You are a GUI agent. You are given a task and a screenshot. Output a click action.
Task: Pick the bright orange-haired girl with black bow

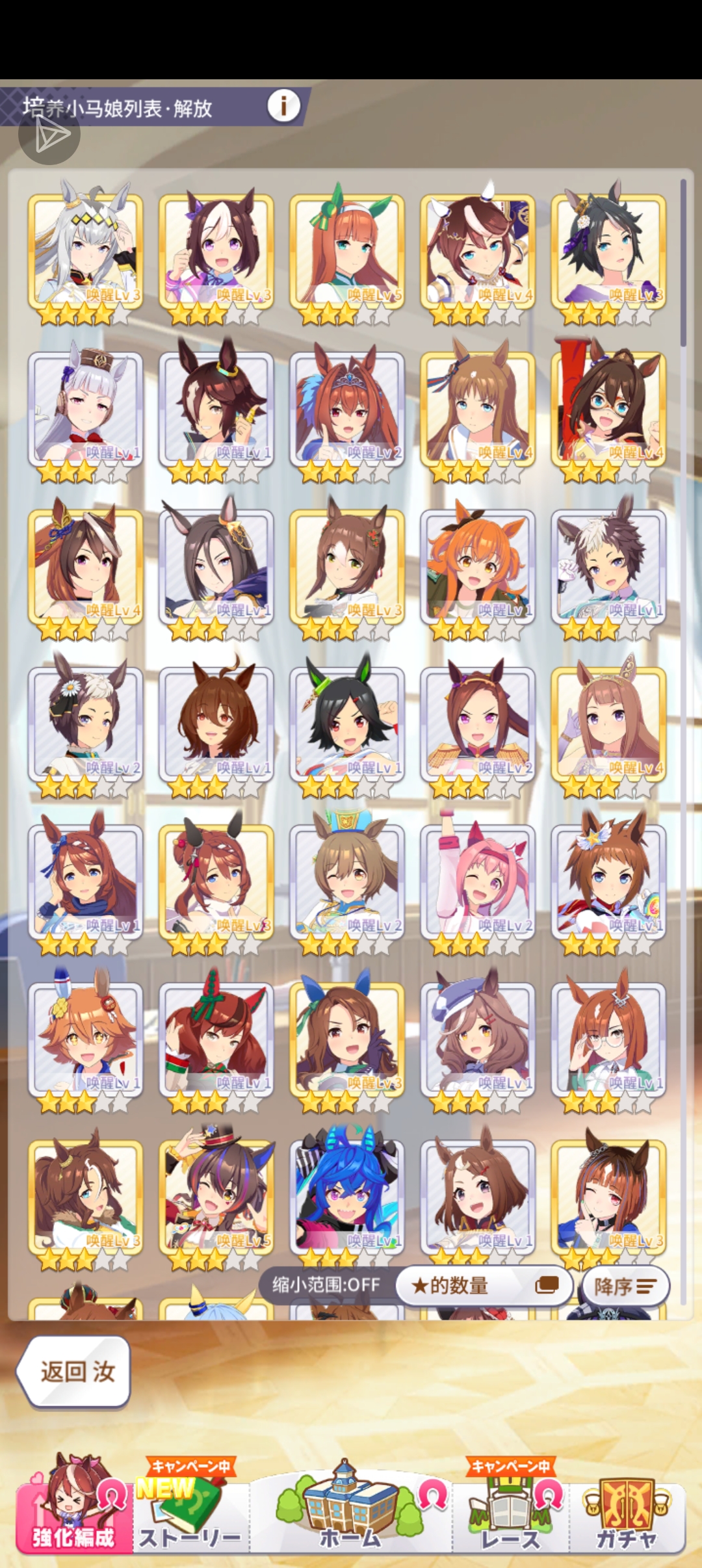(x=478, y=566)
